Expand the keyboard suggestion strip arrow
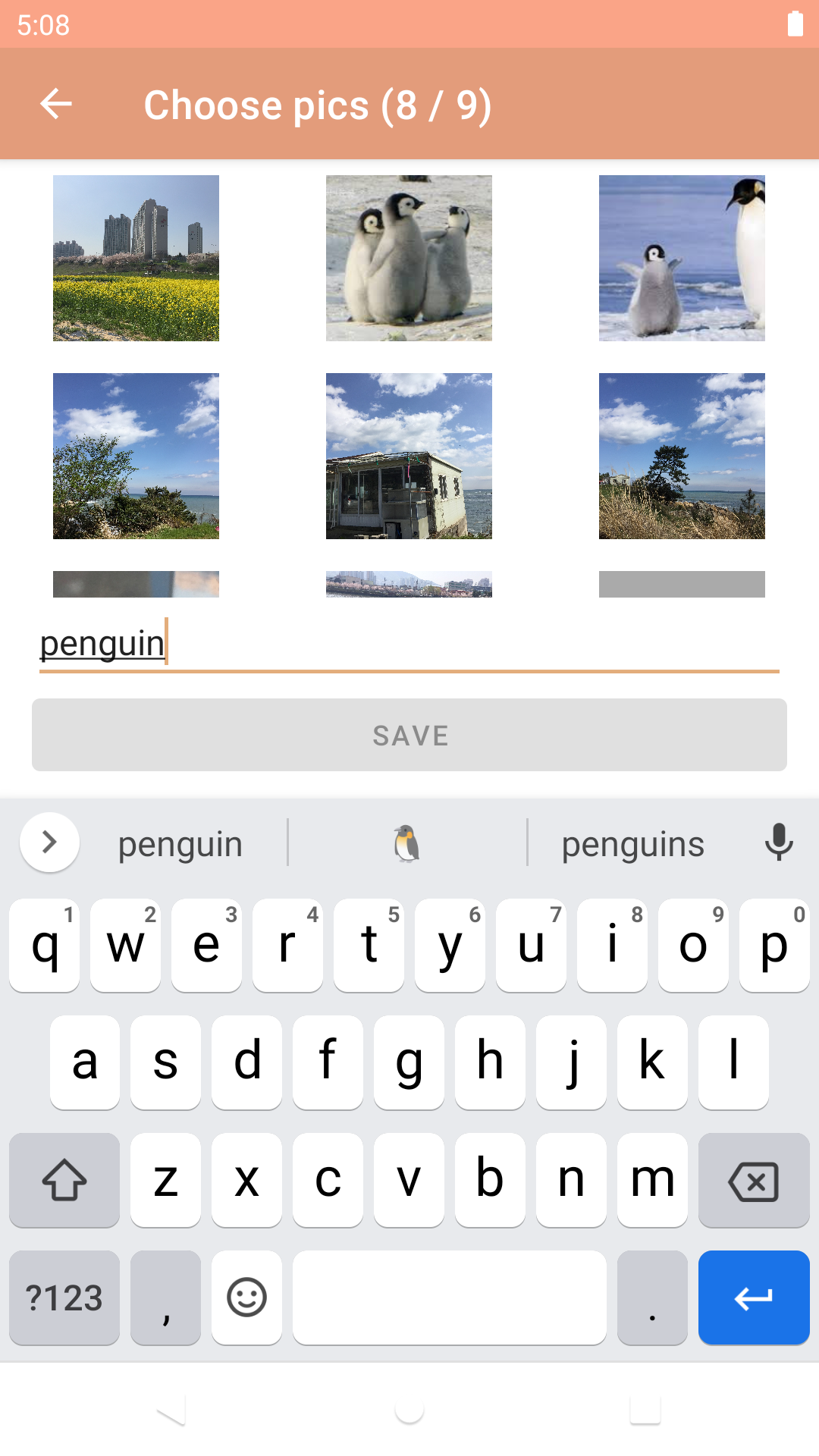Viewport: 819px width, 1456px height. [x=50, y=842]
